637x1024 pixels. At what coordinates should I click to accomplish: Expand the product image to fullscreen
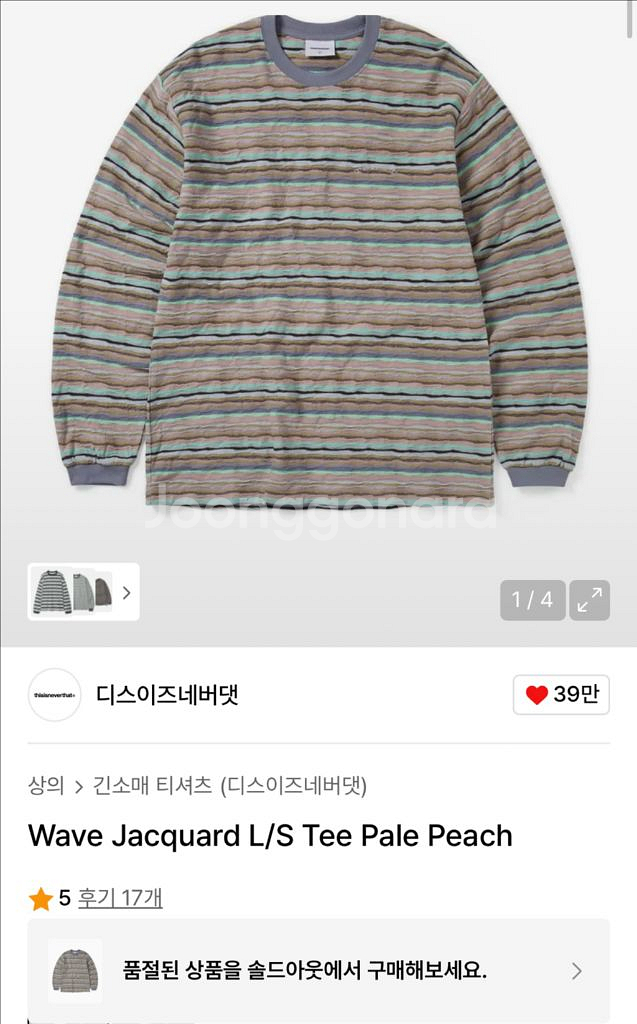point(590,599)
